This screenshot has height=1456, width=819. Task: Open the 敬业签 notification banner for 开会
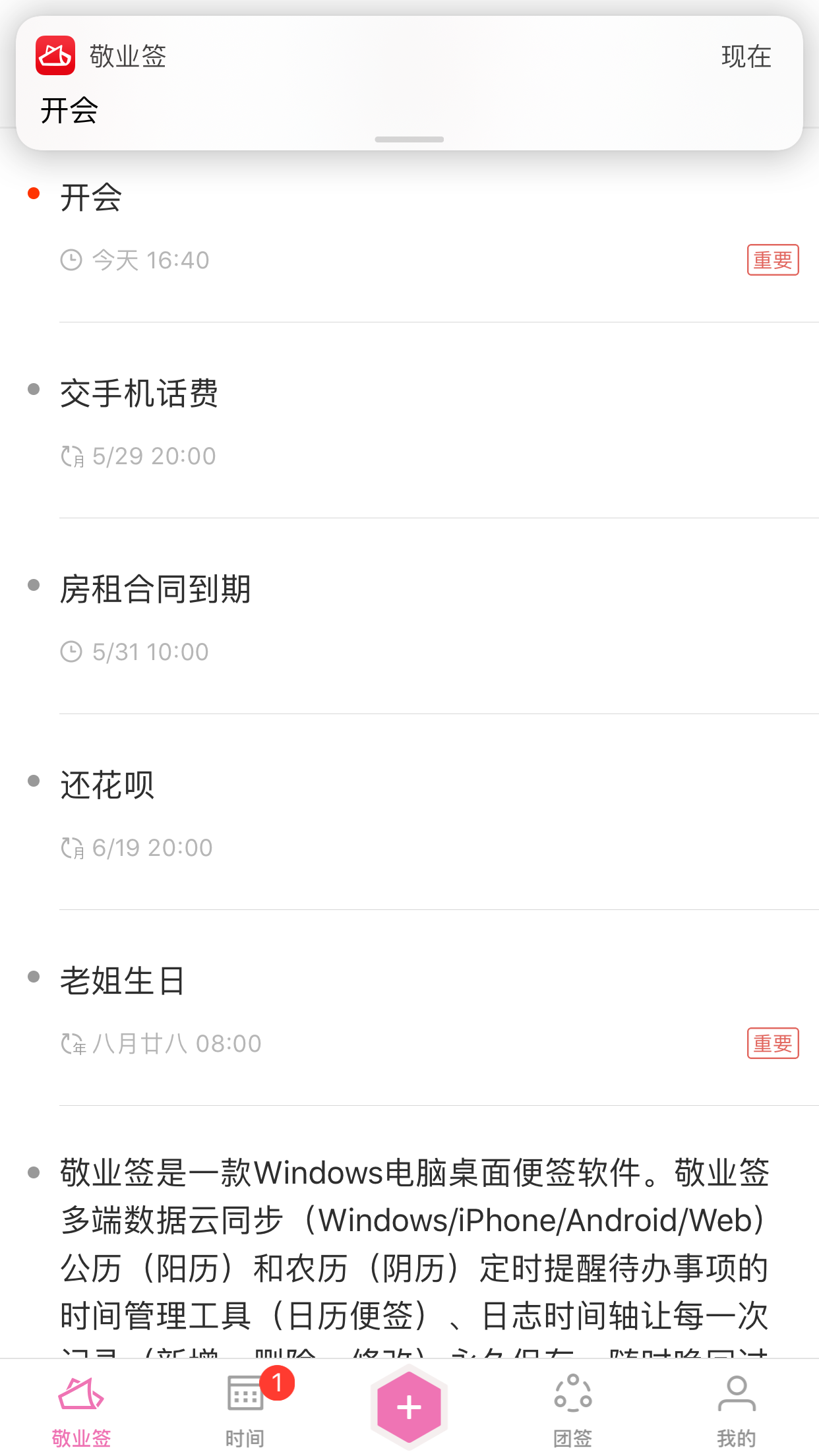tap(409, 83)
